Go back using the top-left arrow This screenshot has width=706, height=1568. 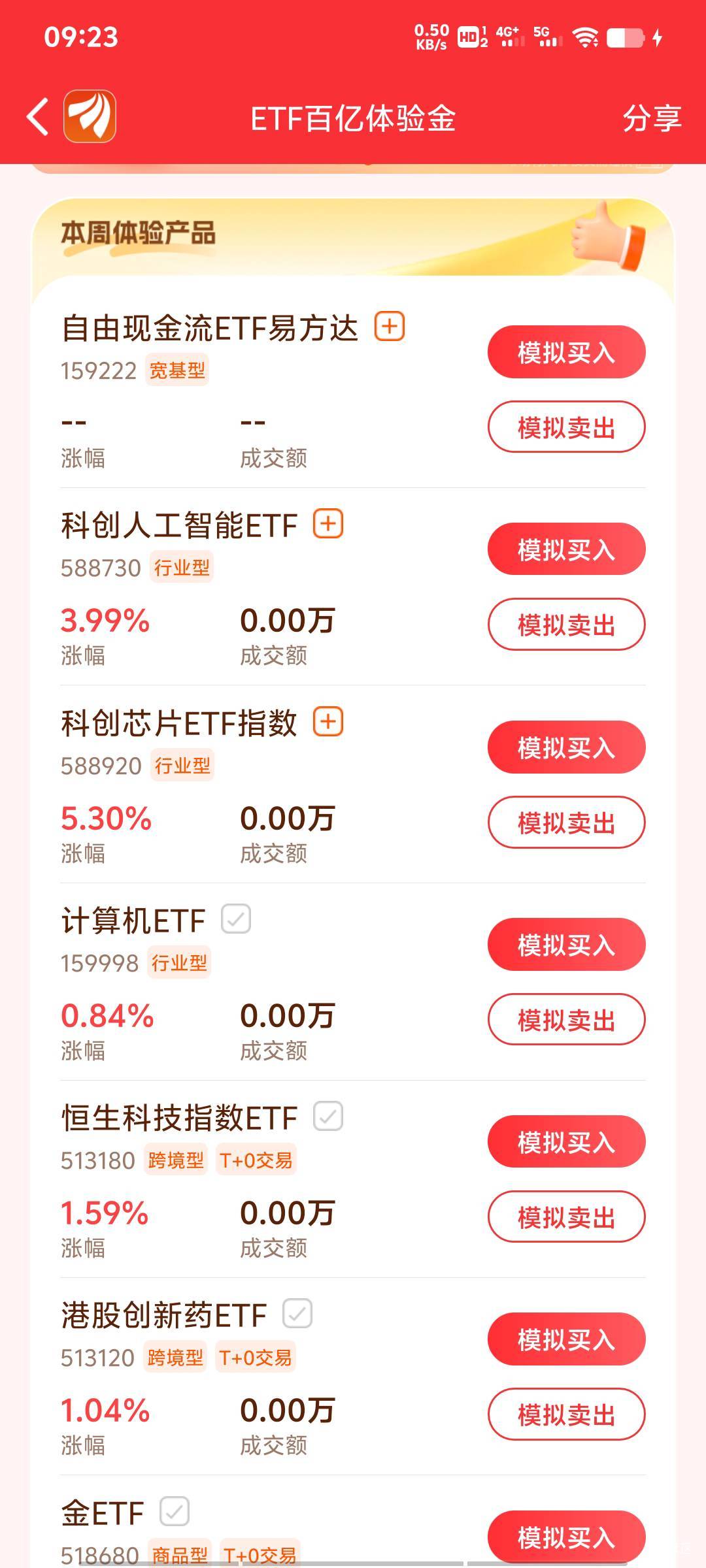tap(38, 117)
